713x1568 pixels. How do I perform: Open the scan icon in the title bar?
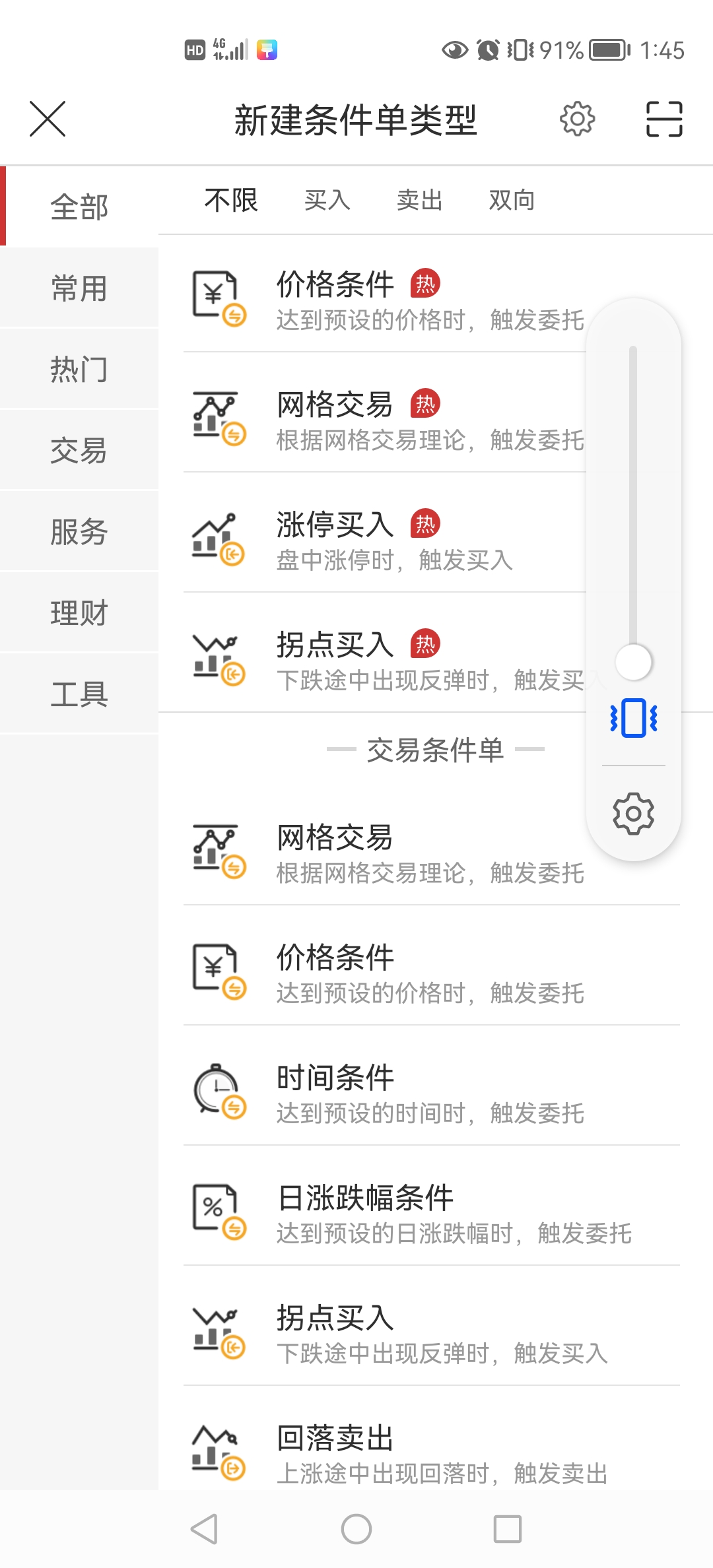pyautogui.click(x=663, y=119)
